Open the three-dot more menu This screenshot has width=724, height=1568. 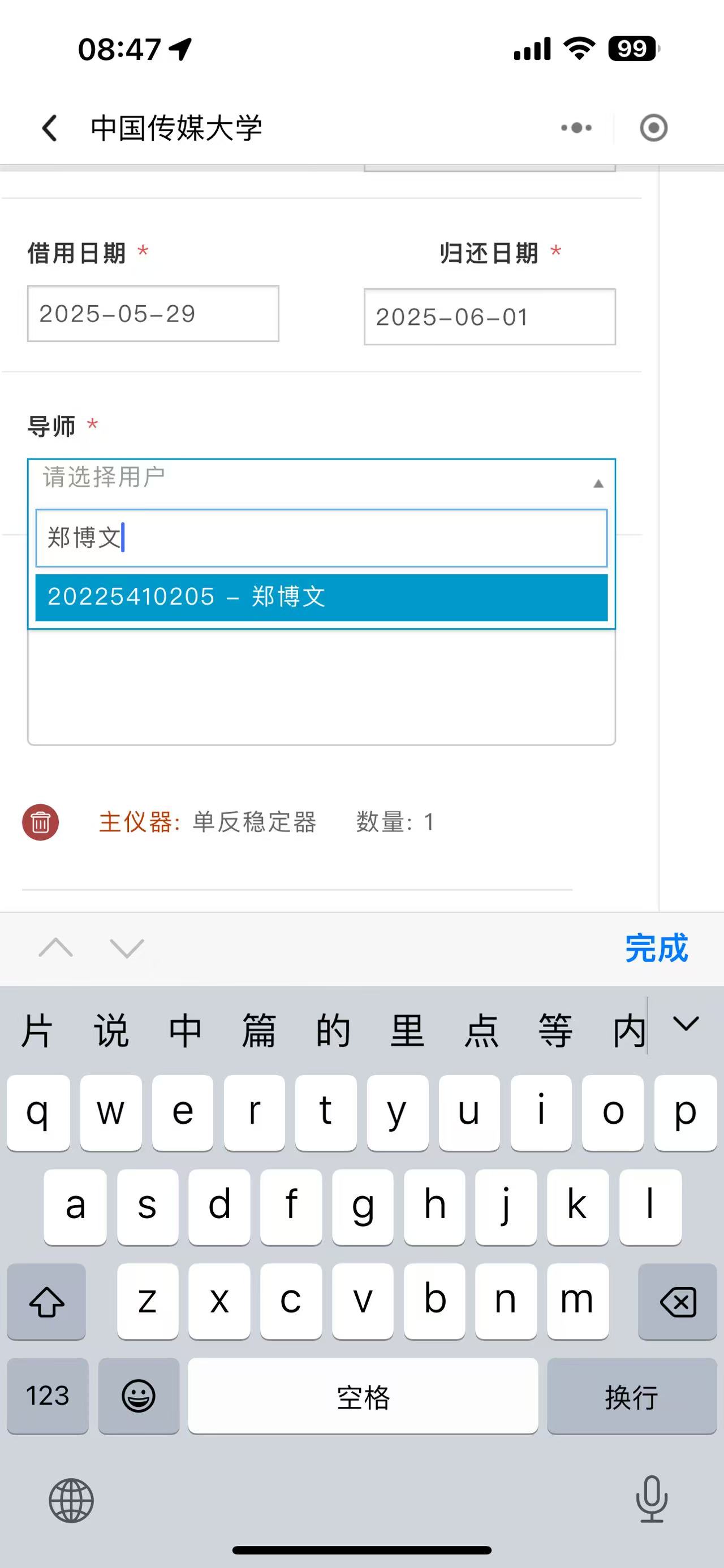[x=576, y=128]
